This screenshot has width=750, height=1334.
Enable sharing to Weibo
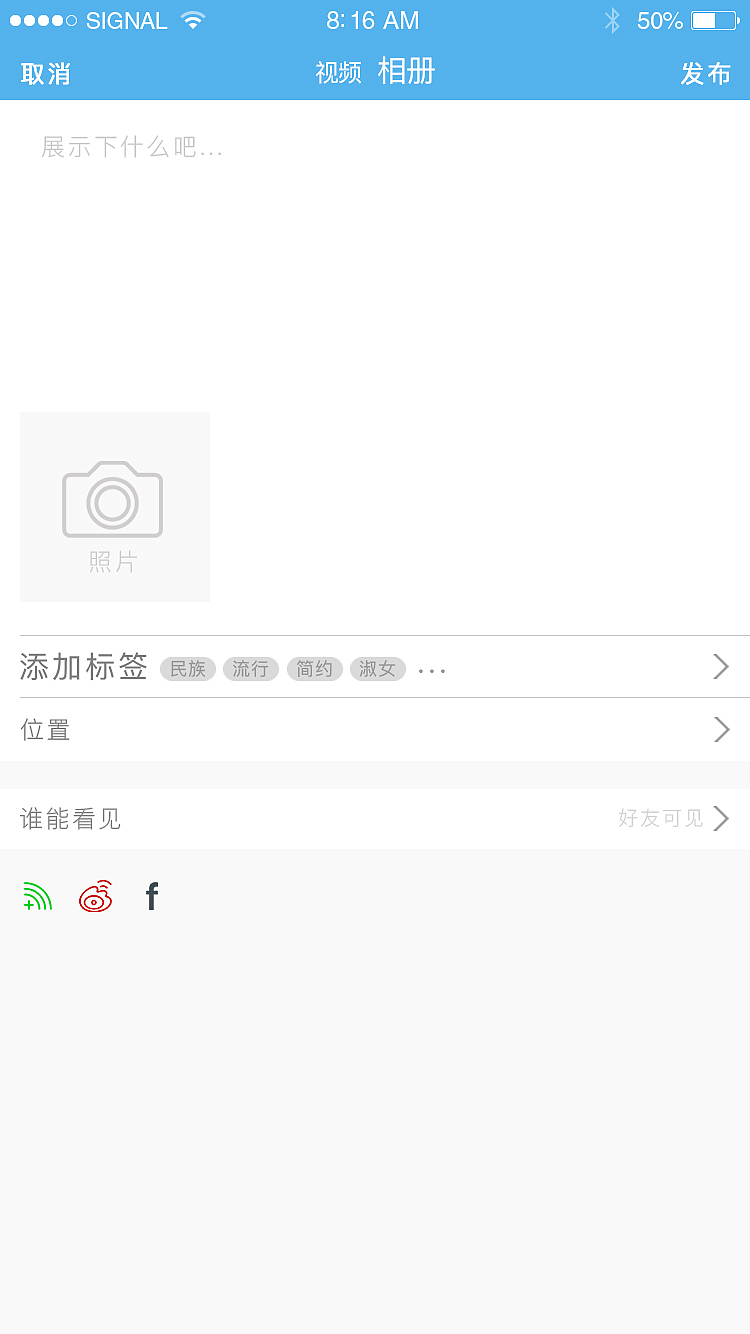coord(96,897)
